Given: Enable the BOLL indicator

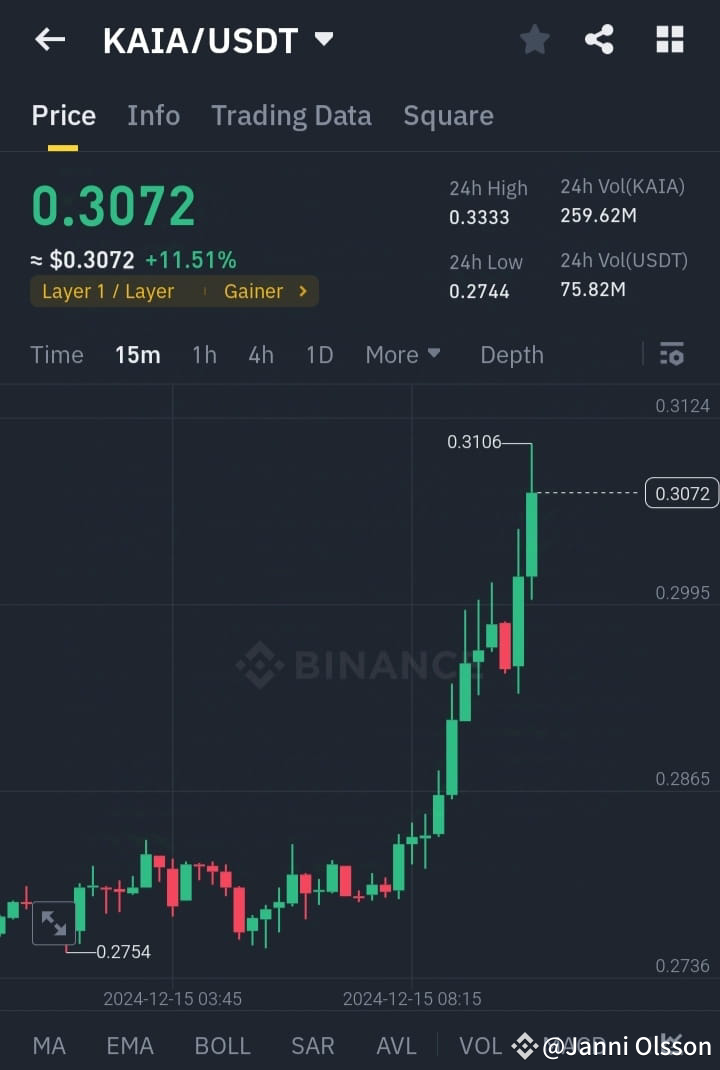Looking at the screenshot, I should [x=222, y=1045].
